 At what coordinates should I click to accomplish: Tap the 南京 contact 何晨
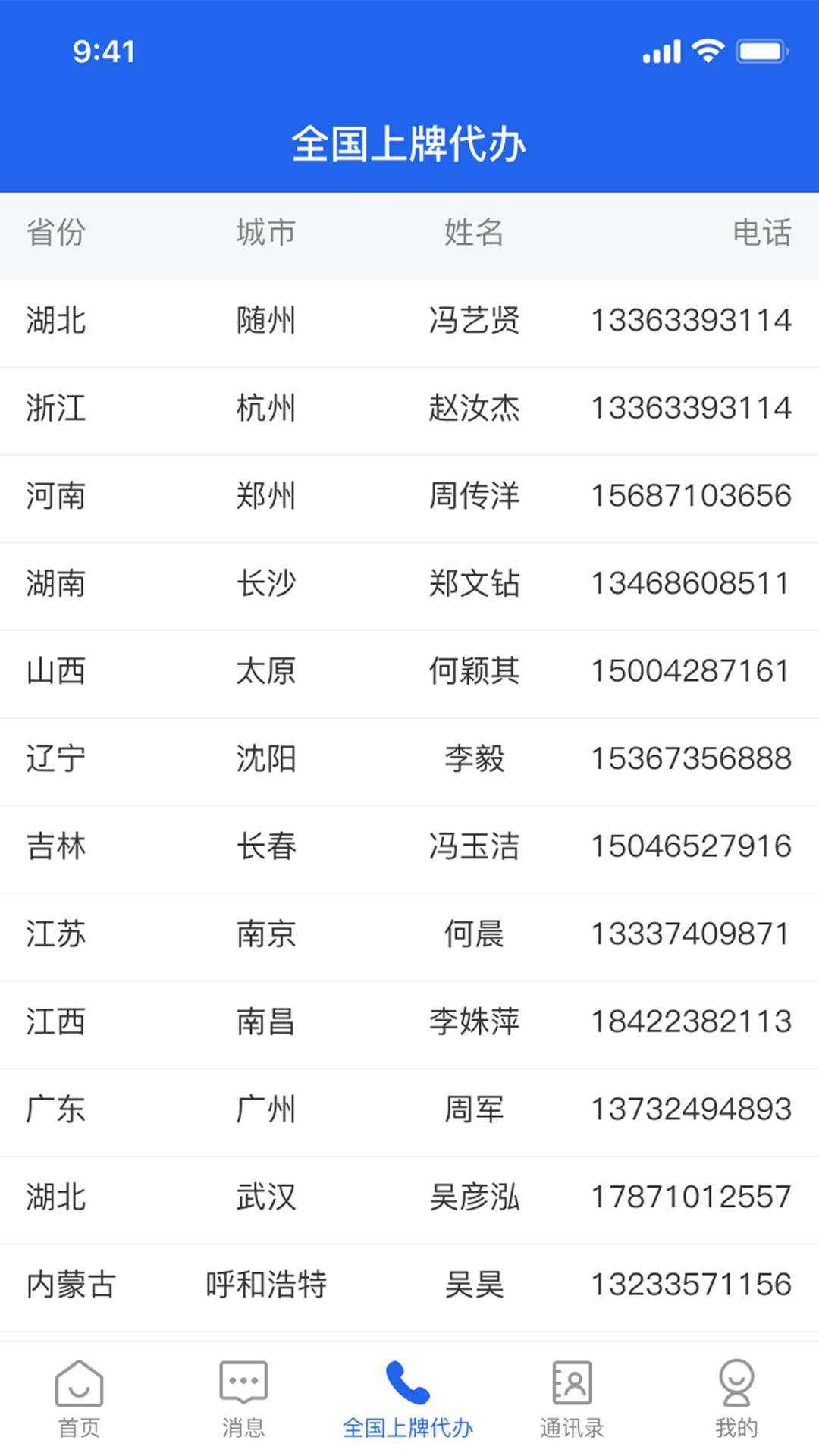[409, 935]
